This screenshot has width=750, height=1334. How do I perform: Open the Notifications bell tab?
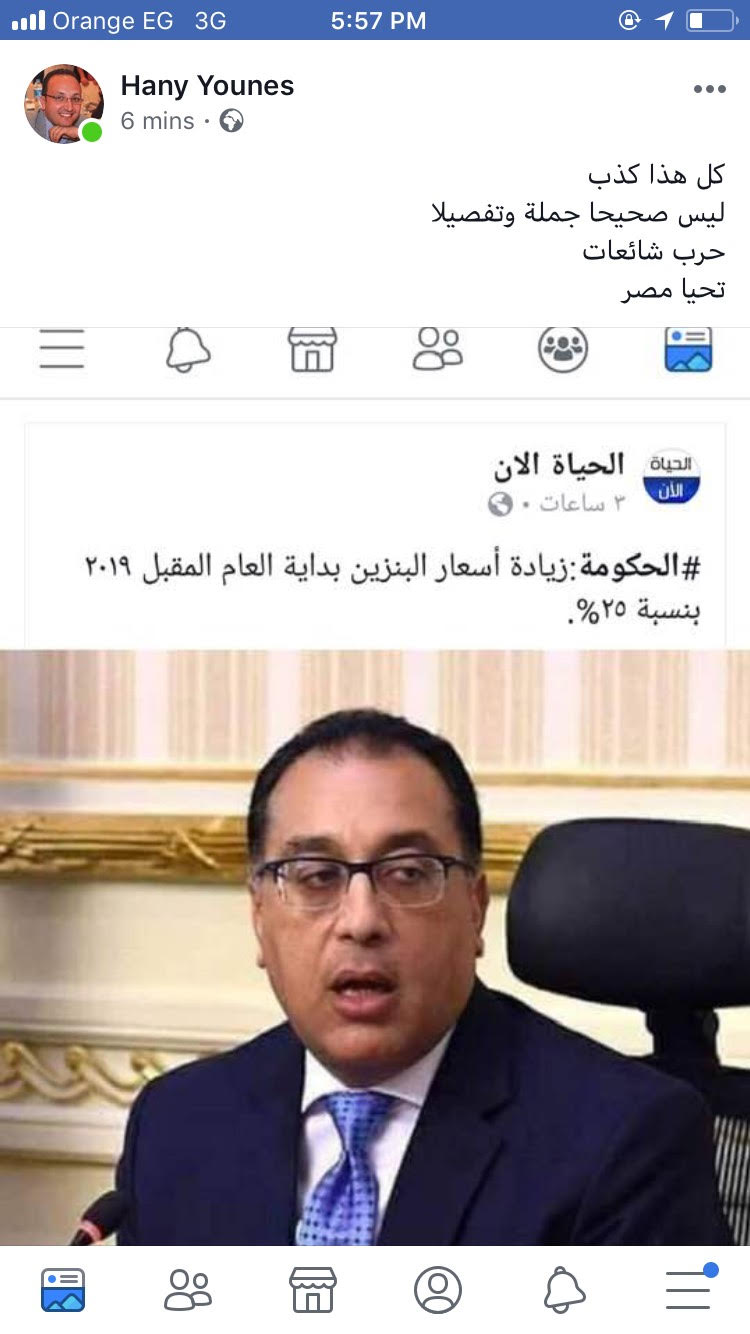pyautogui.click(x=564, y=1289)
